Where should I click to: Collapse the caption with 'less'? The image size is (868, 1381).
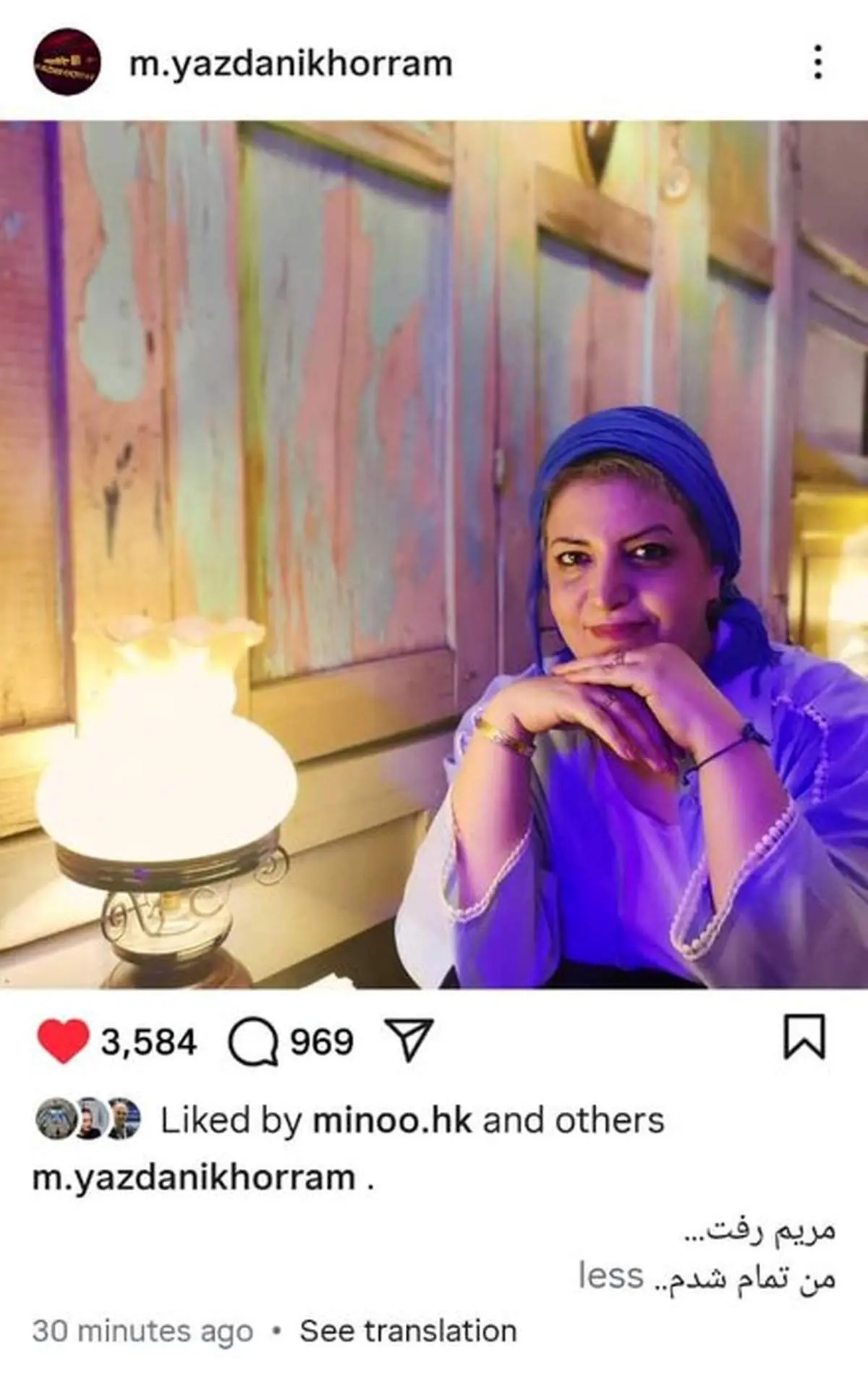click(610, 1275)
